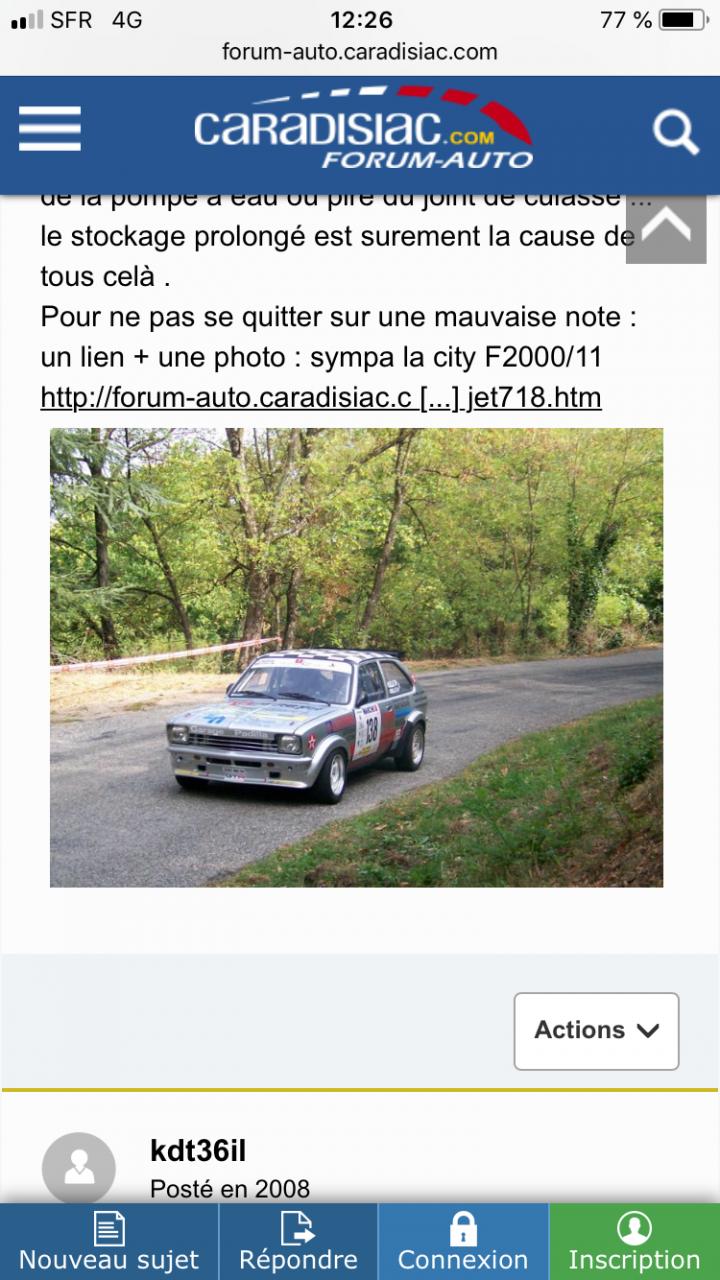
Task: Tap the Caradisiac Forum-Auto home logo
Action: pos(363,129)
